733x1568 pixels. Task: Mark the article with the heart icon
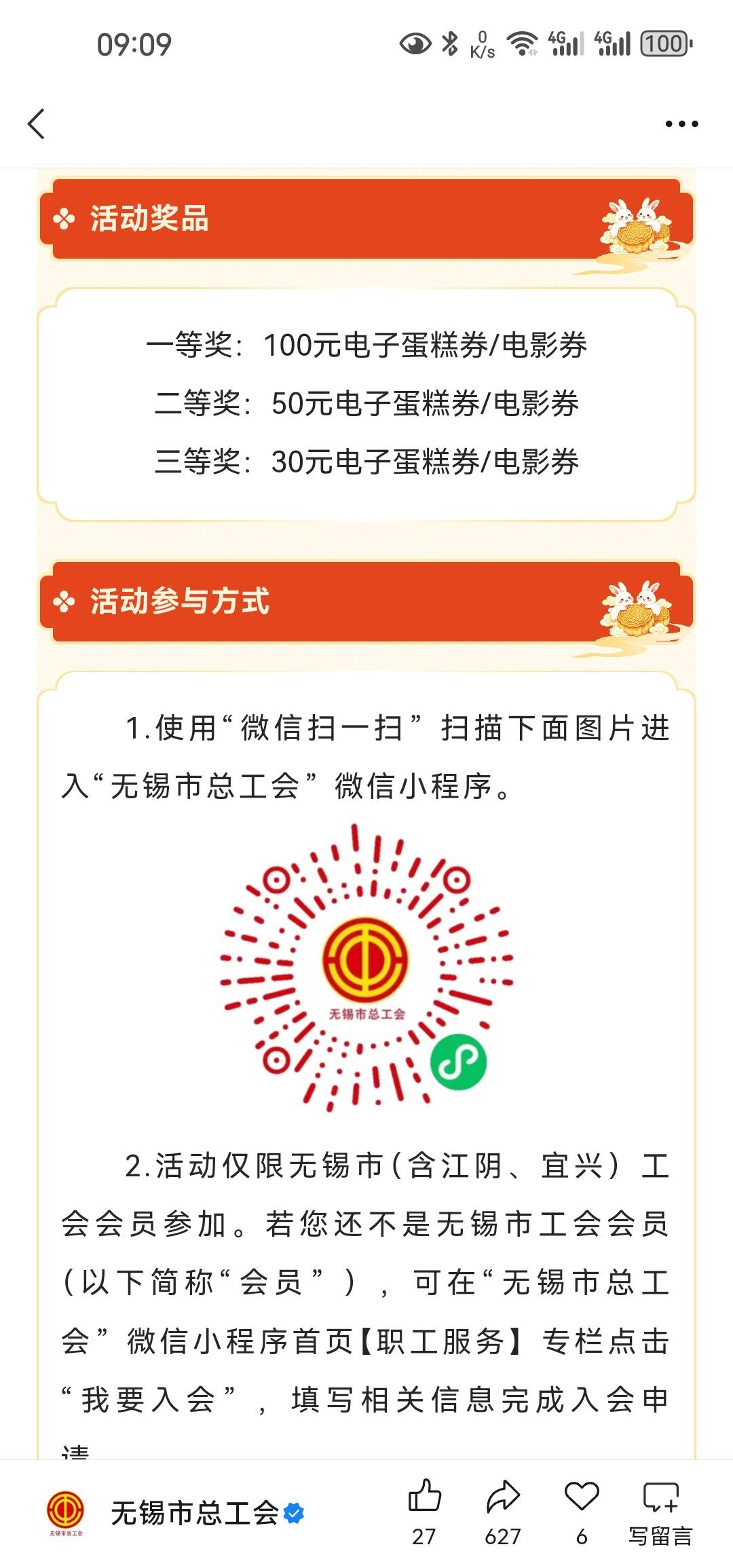582,1512
